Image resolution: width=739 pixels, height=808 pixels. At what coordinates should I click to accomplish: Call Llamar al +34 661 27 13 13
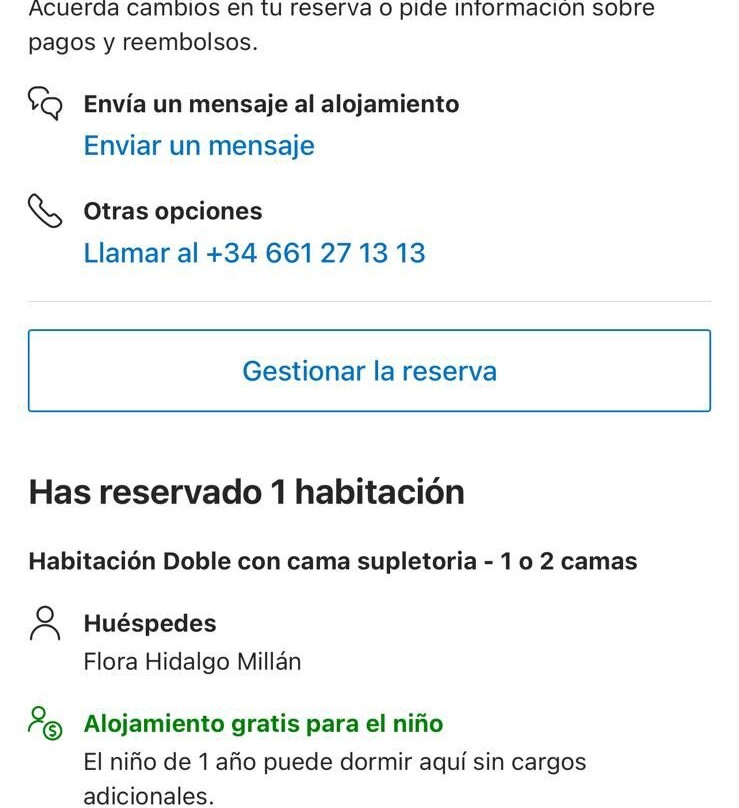(253, 253)
